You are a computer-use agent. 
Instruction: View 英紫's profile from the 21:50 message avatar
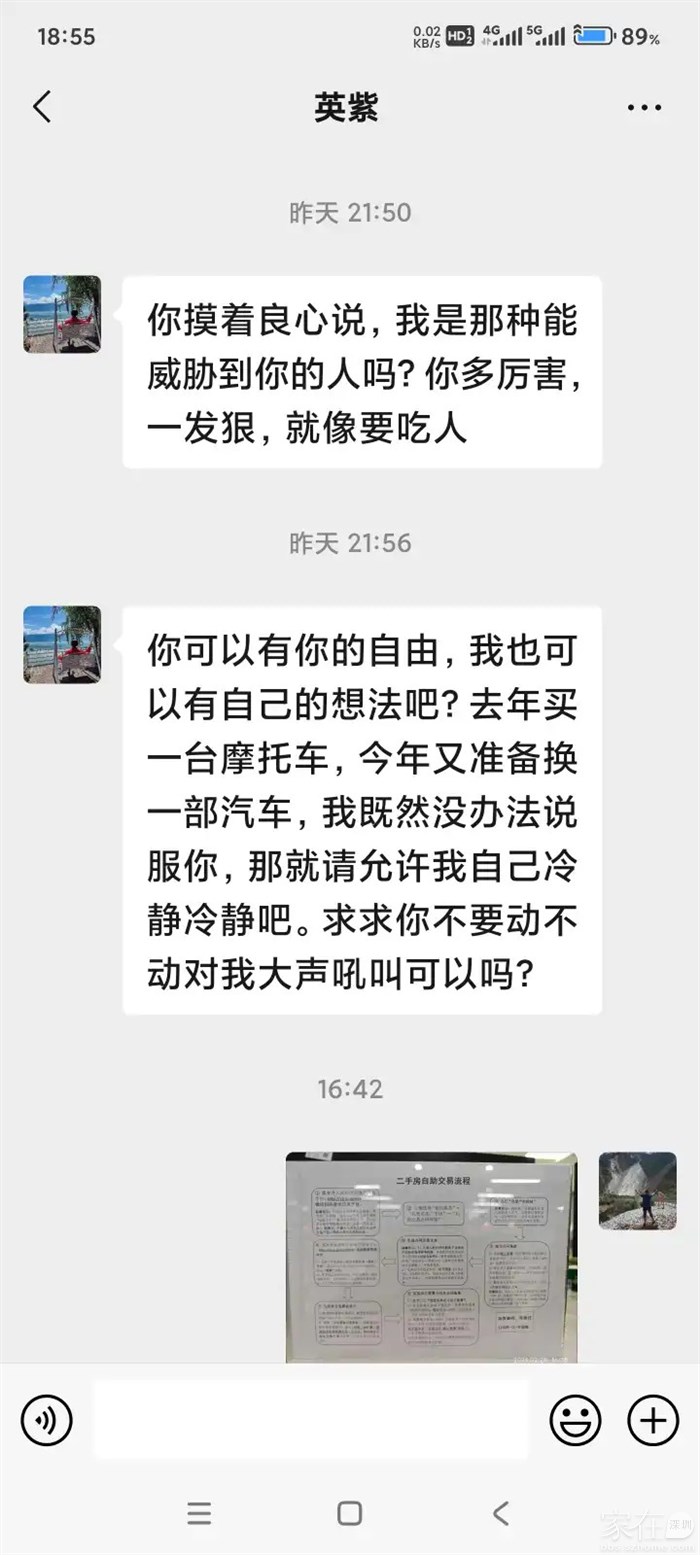click(62, 314)
